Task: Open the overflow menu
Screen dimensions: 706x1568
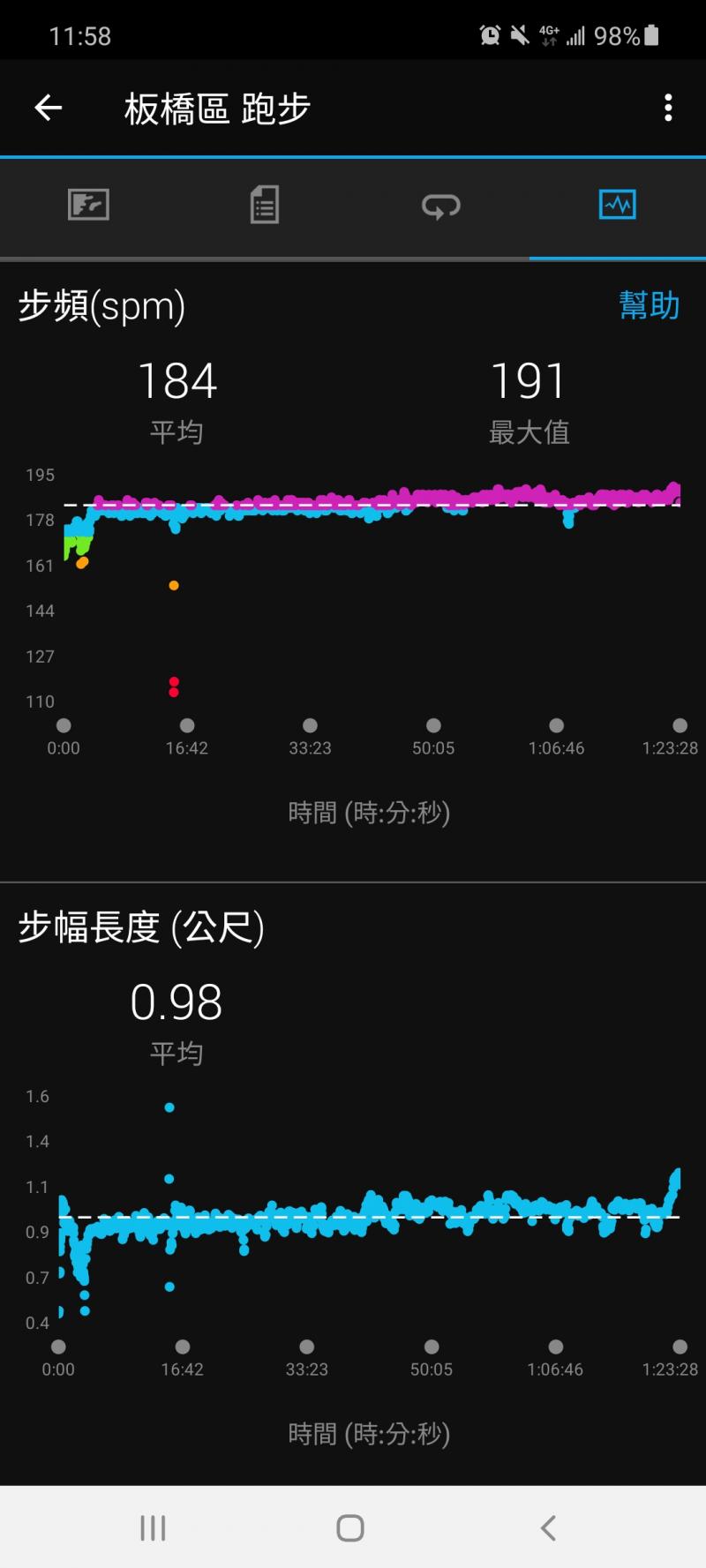Action: 668,108
